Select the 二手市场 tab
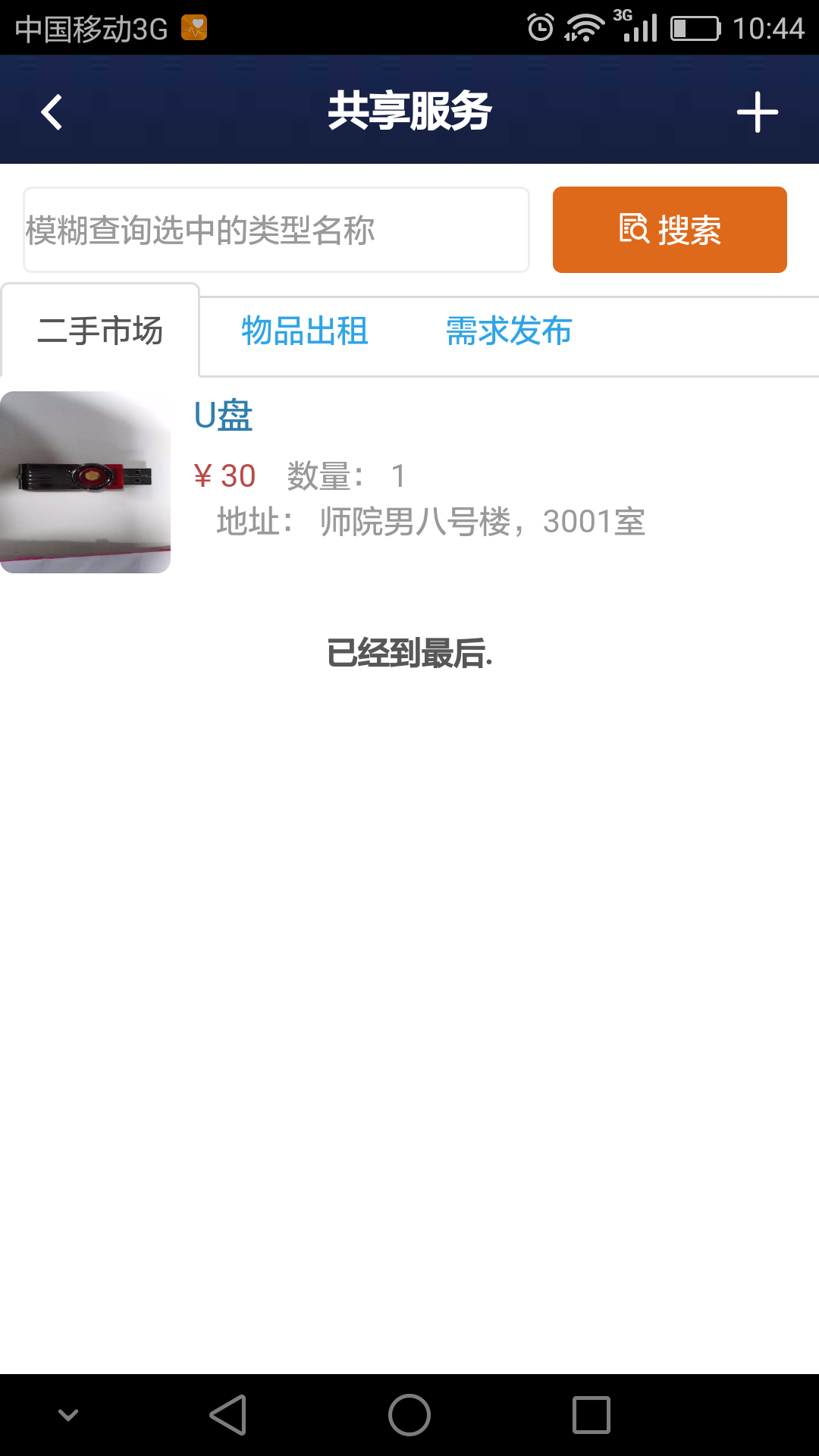This screenshot has height=1456, width=819. click(x=100, y=331)
